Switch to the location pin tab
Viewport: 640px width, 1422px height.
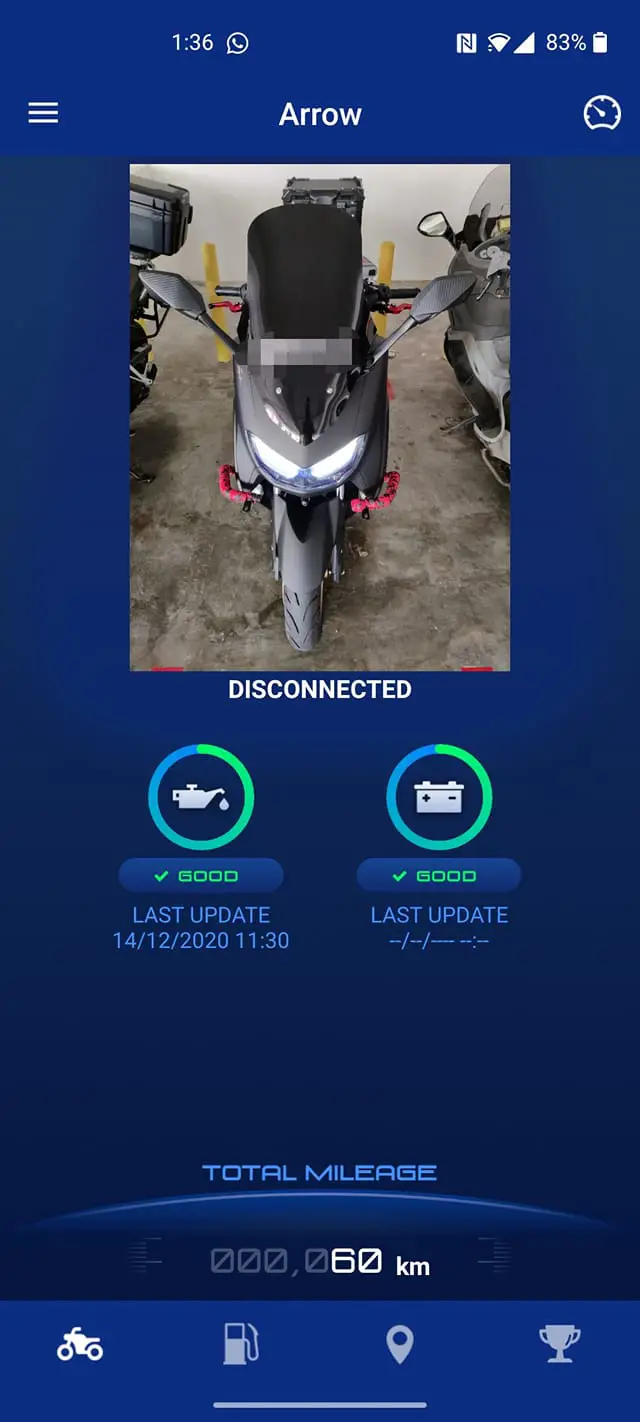[x=400, y=1345]
